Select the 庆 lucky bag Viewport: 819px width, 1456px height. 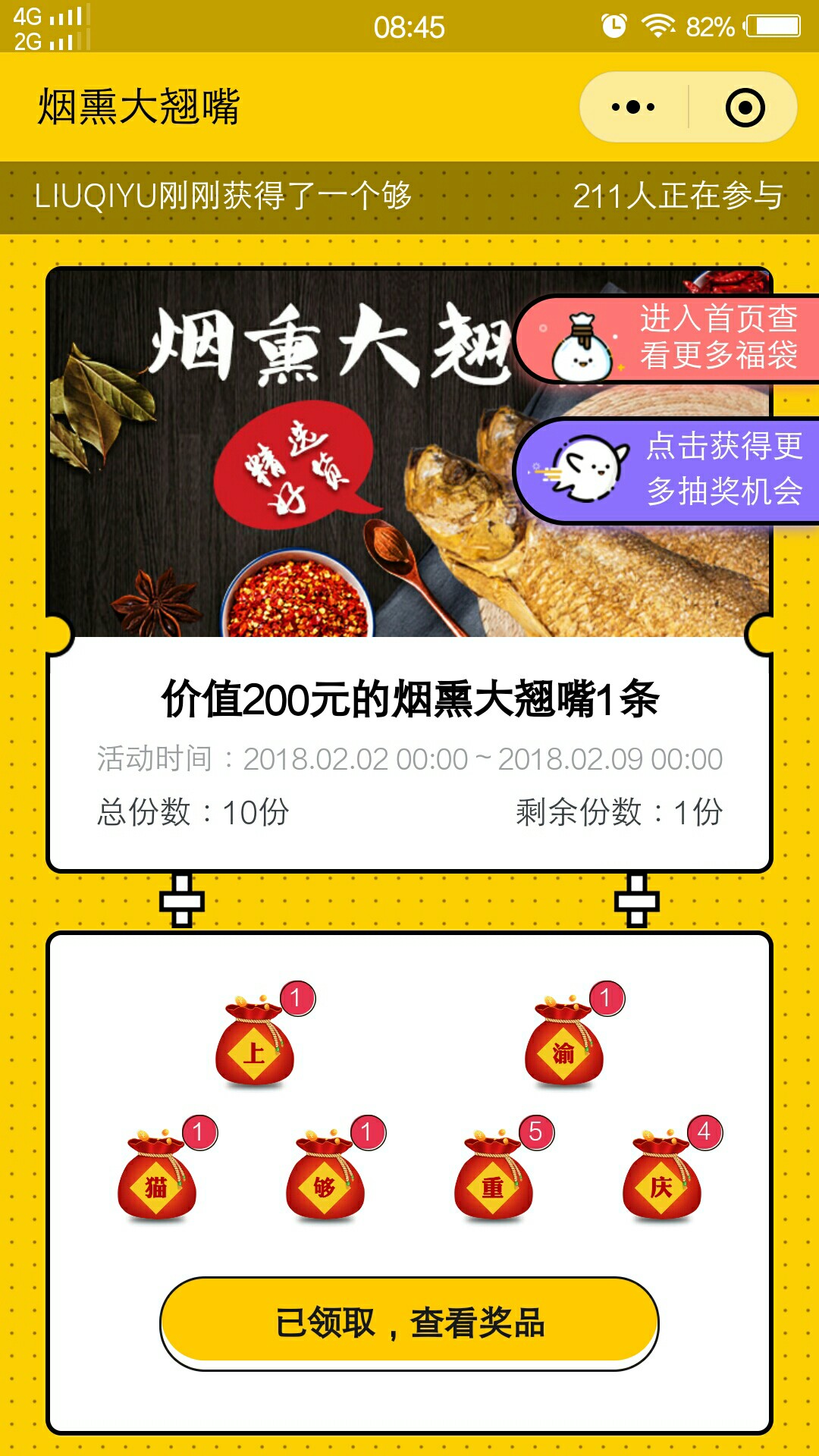[662, 1177]
